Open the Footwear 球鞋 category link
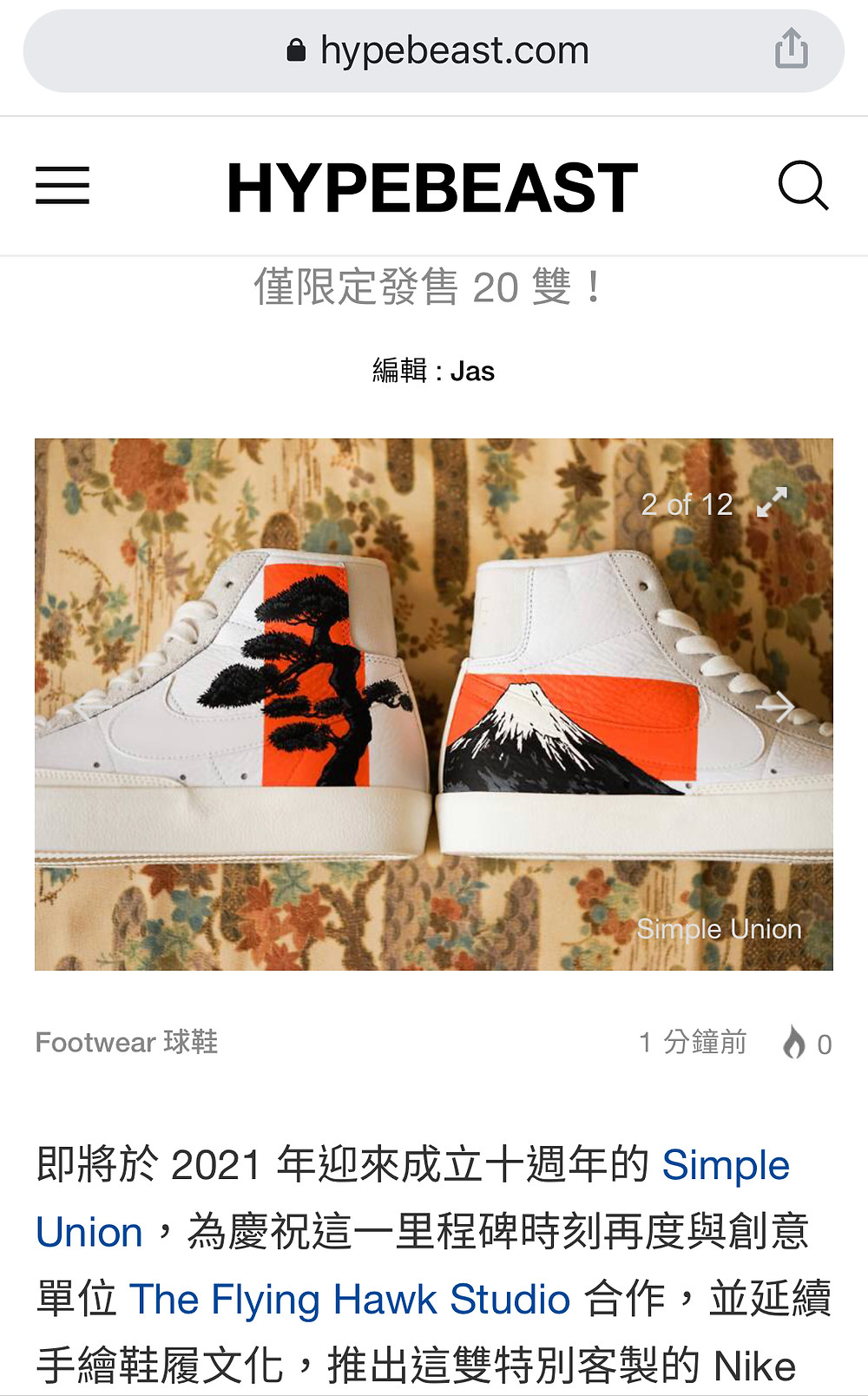This screenshot has width=868, height=1396. (127, 1042)
